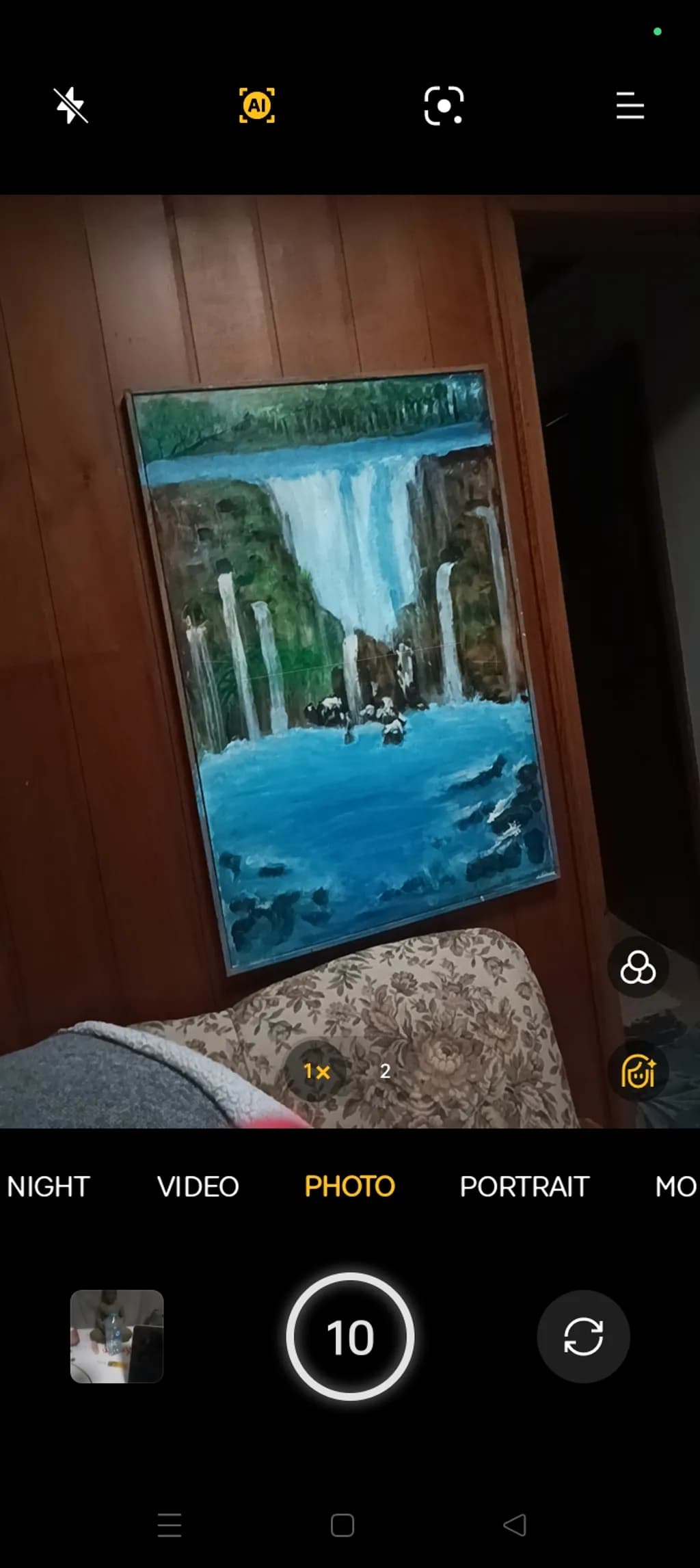Open the camera settings menu
The width and height of the screenshot is (700, 1568).
[x=630, y=106]
